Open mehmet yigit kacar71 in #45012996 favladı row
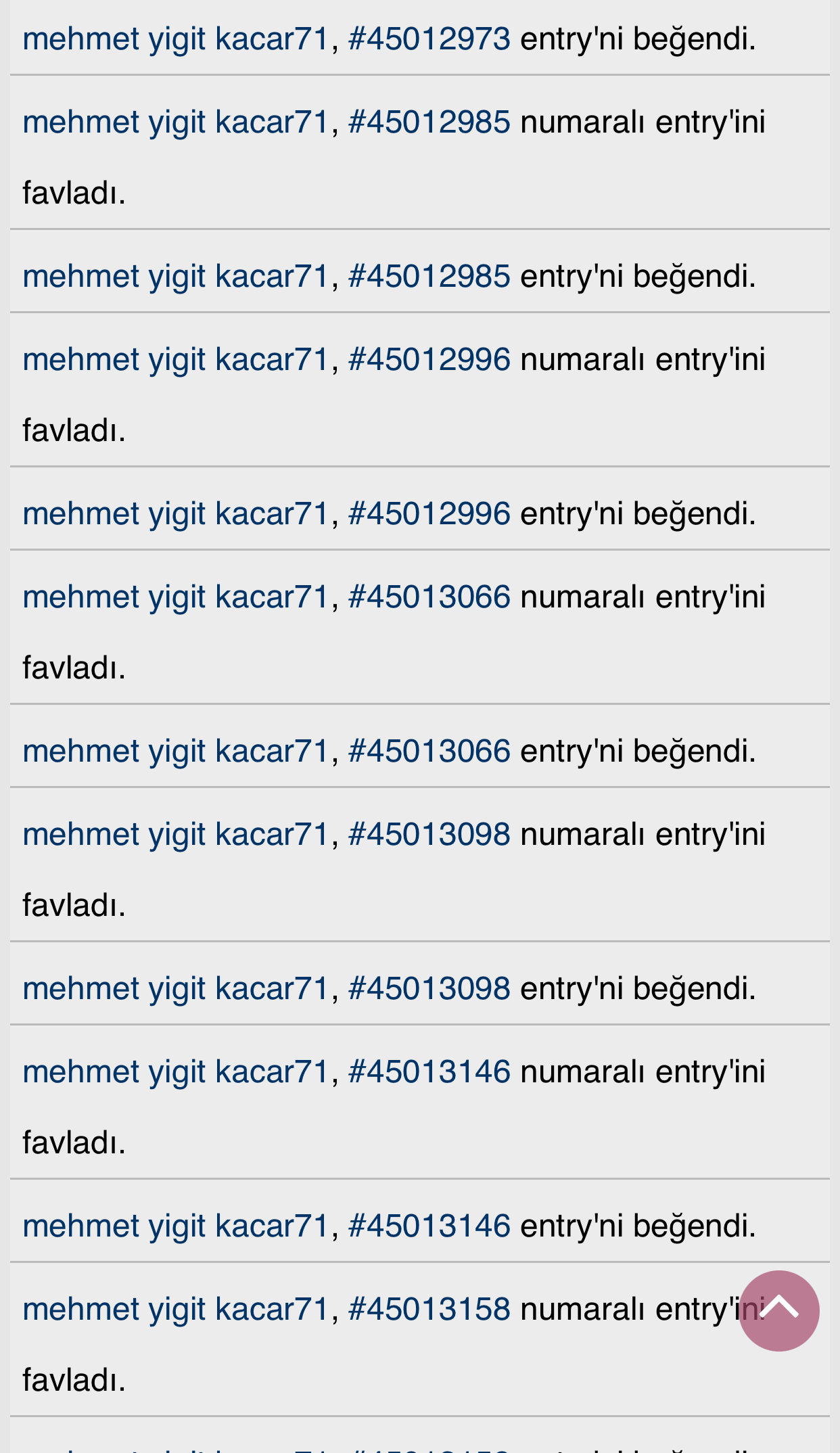Image resolution: width=840 pixels, height=1453 pixels. pyautogui.click(x=175, y=360)
